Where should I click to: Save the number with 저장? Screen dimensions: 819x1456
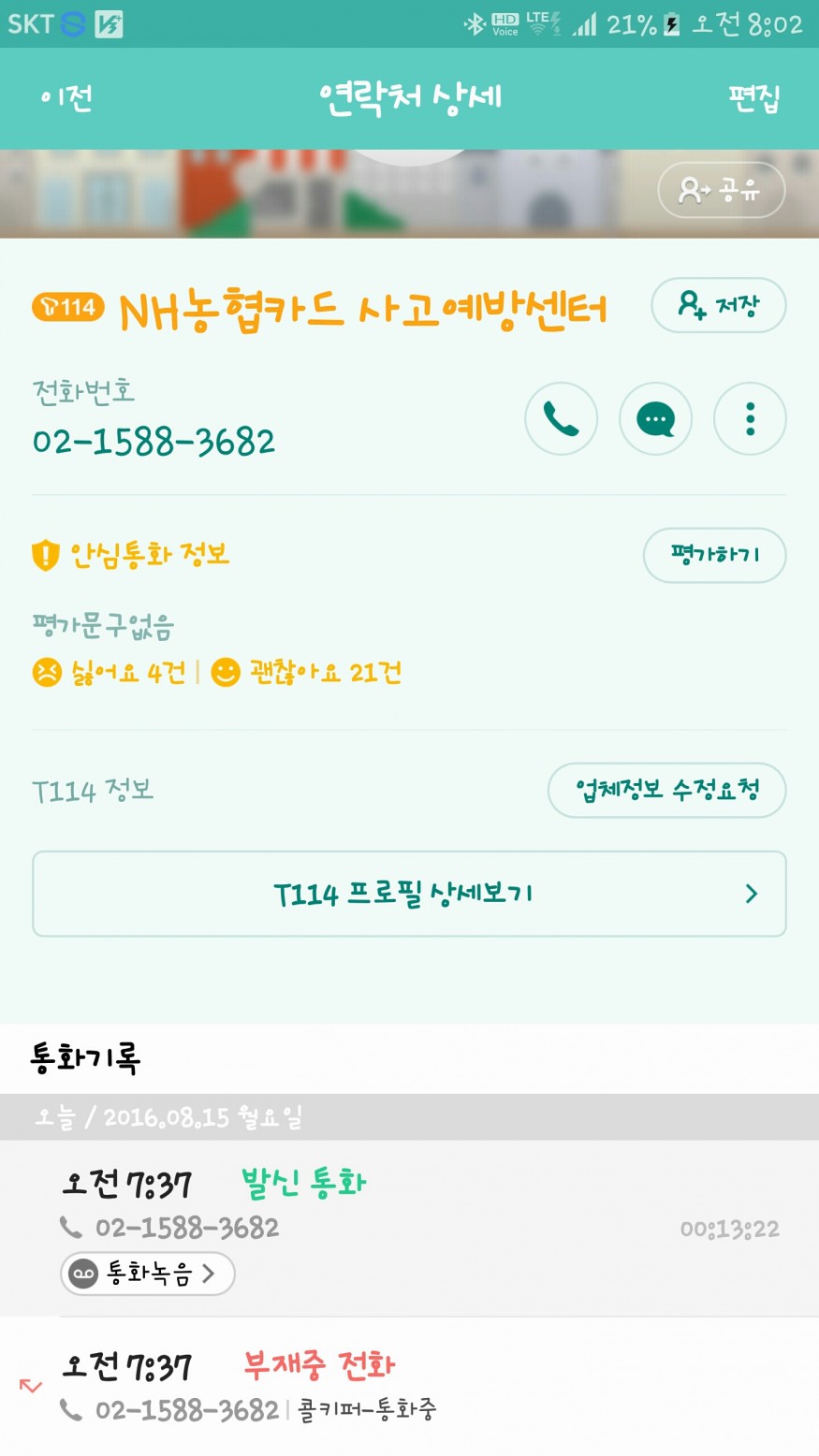(x=718, y=305)
